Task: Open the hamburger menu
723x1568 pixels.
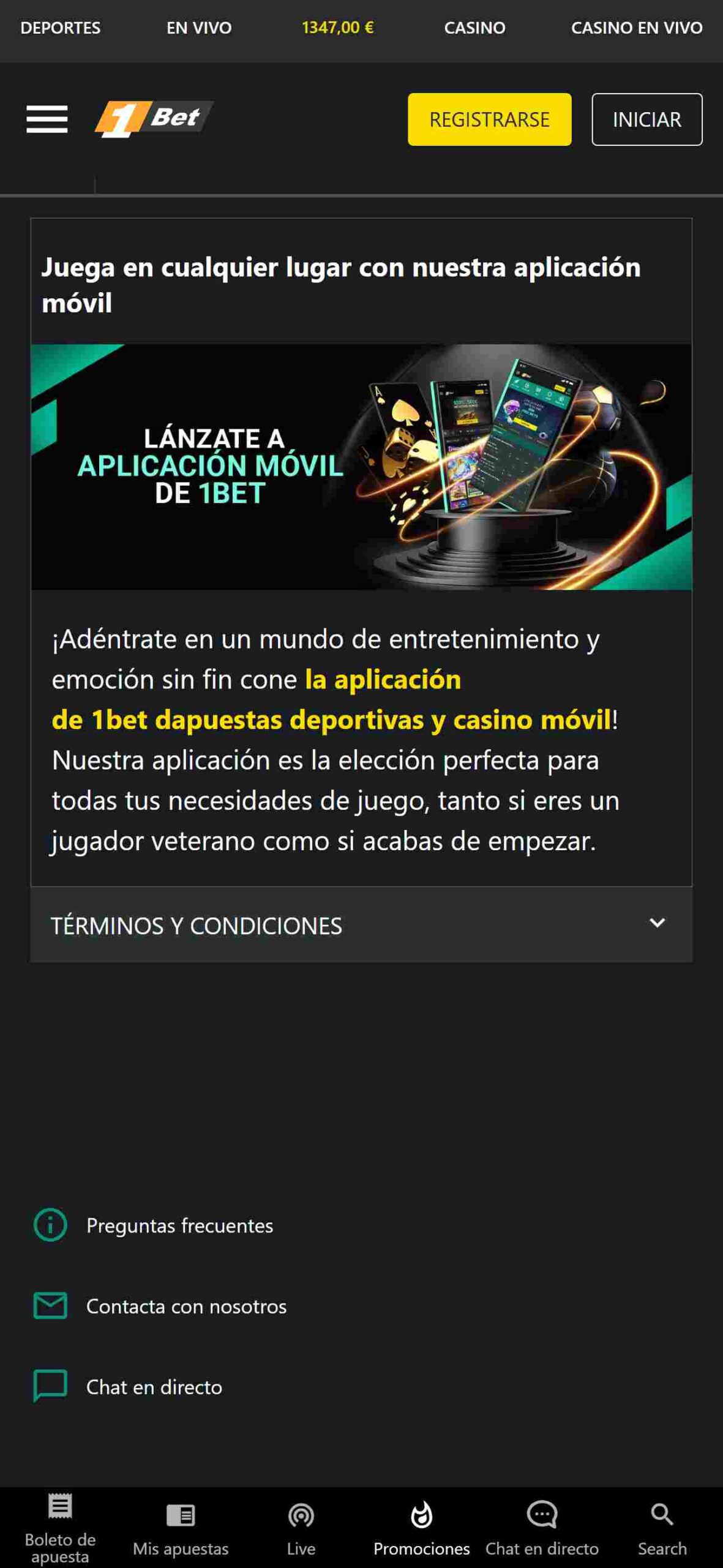Action: pos(47,119)
